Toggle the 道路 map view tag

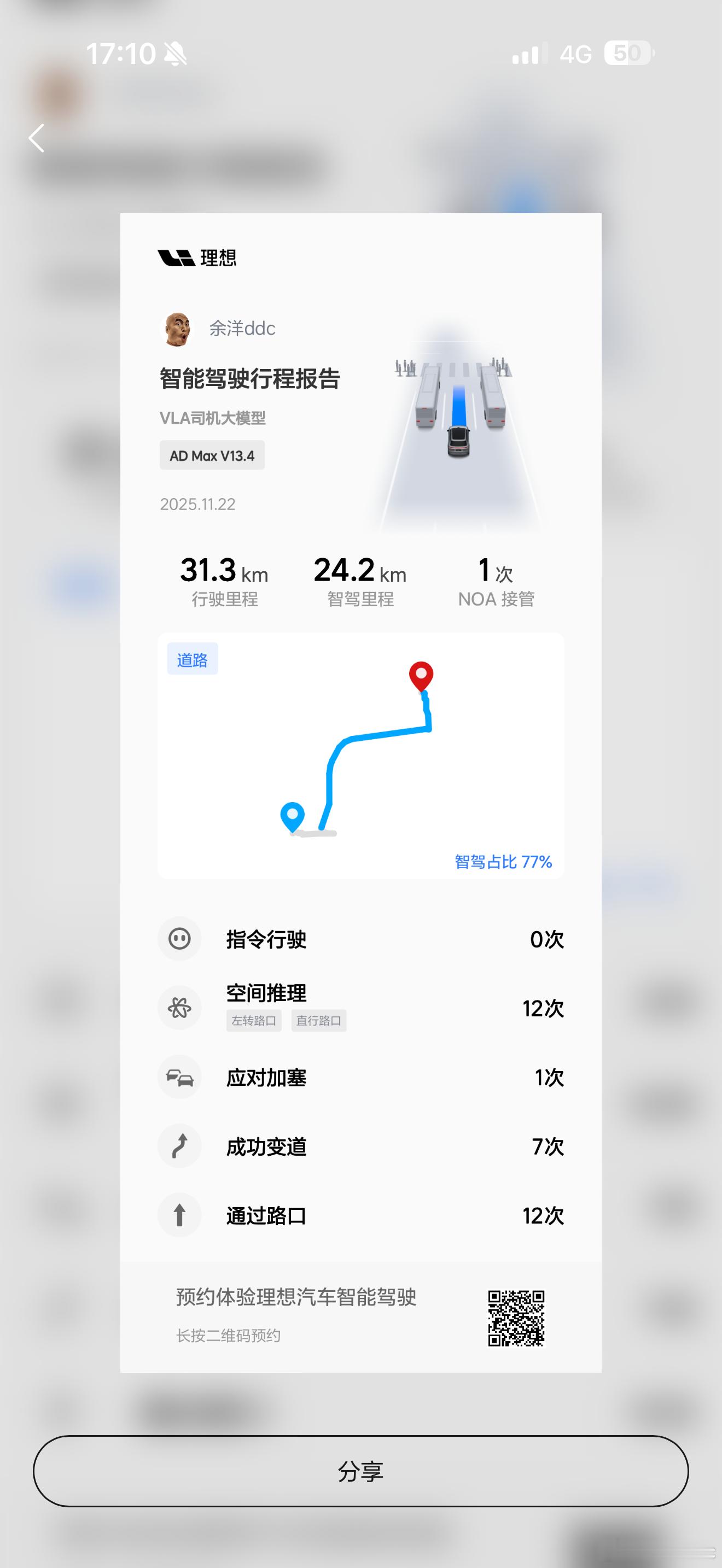192,659
